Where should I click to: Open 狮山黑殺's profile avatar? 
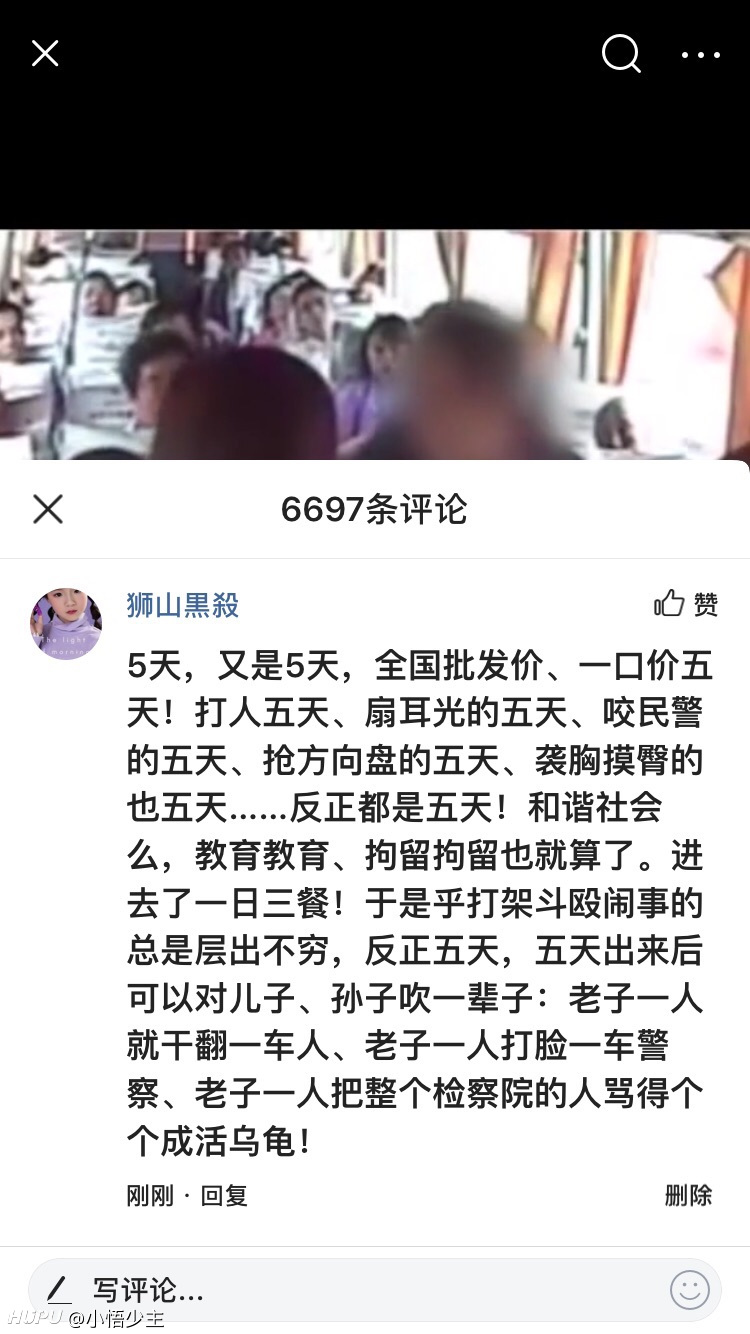[x=66, y=624]
